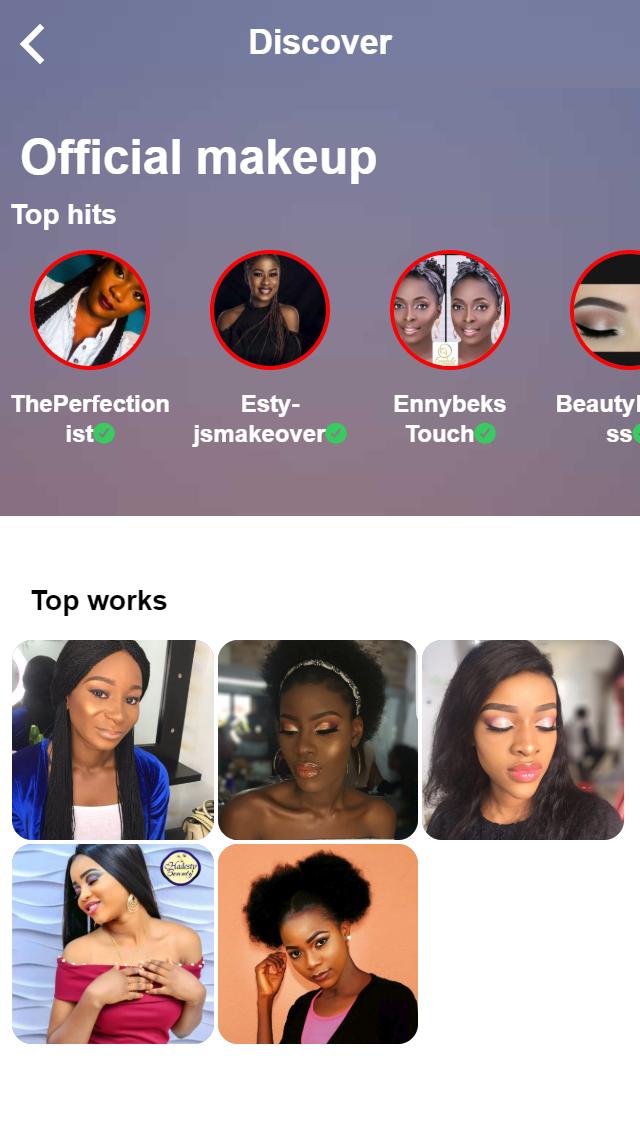Open top work with headband afro look
The image size is (640, 1136).
point(318,740)
